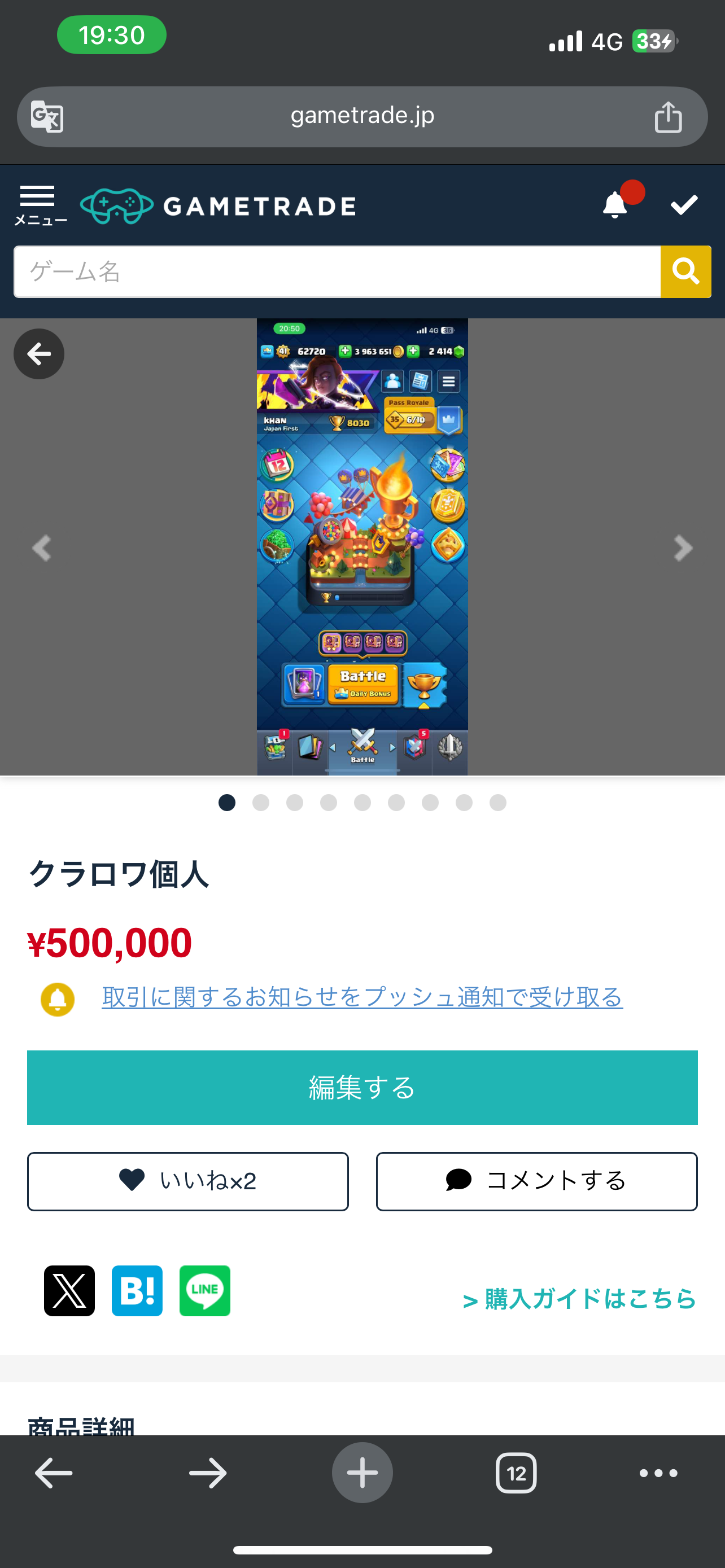Focus the ゲーム名 search field

(337, 271)
